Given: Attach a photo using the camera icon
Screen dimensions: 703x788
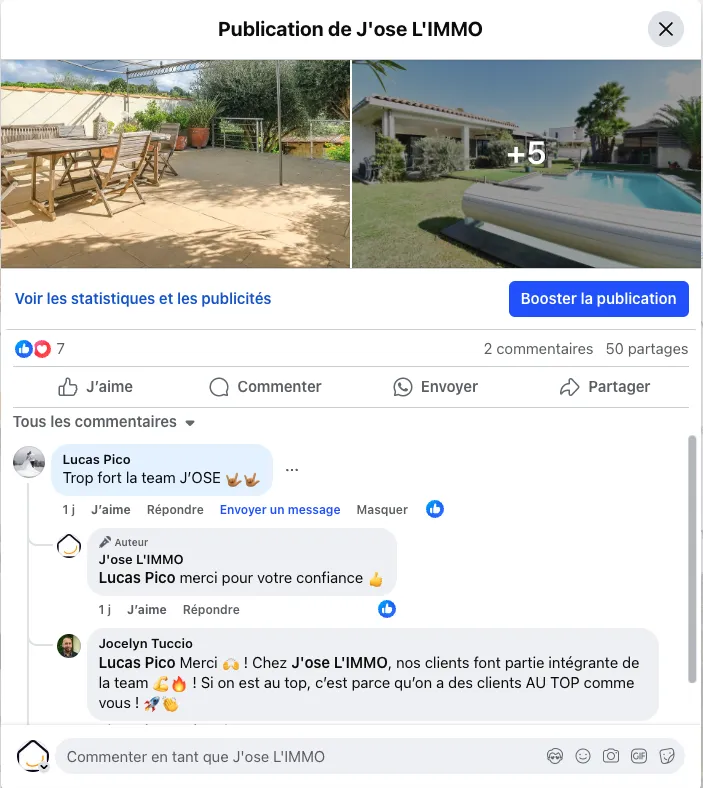Looking at the screenshot, I should [x=611, y=756].
